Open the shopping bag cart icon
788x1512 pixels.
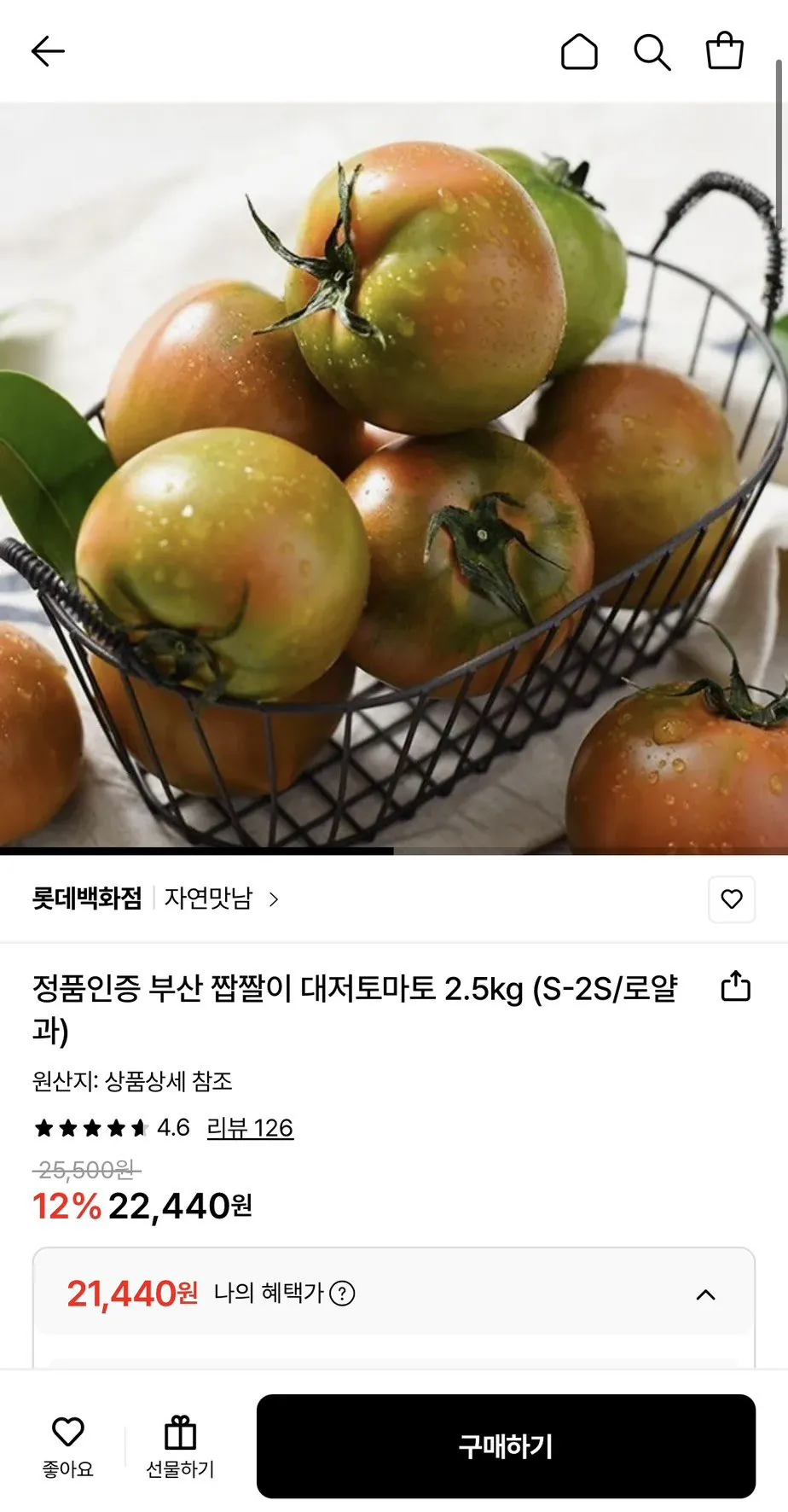(724, 51)
